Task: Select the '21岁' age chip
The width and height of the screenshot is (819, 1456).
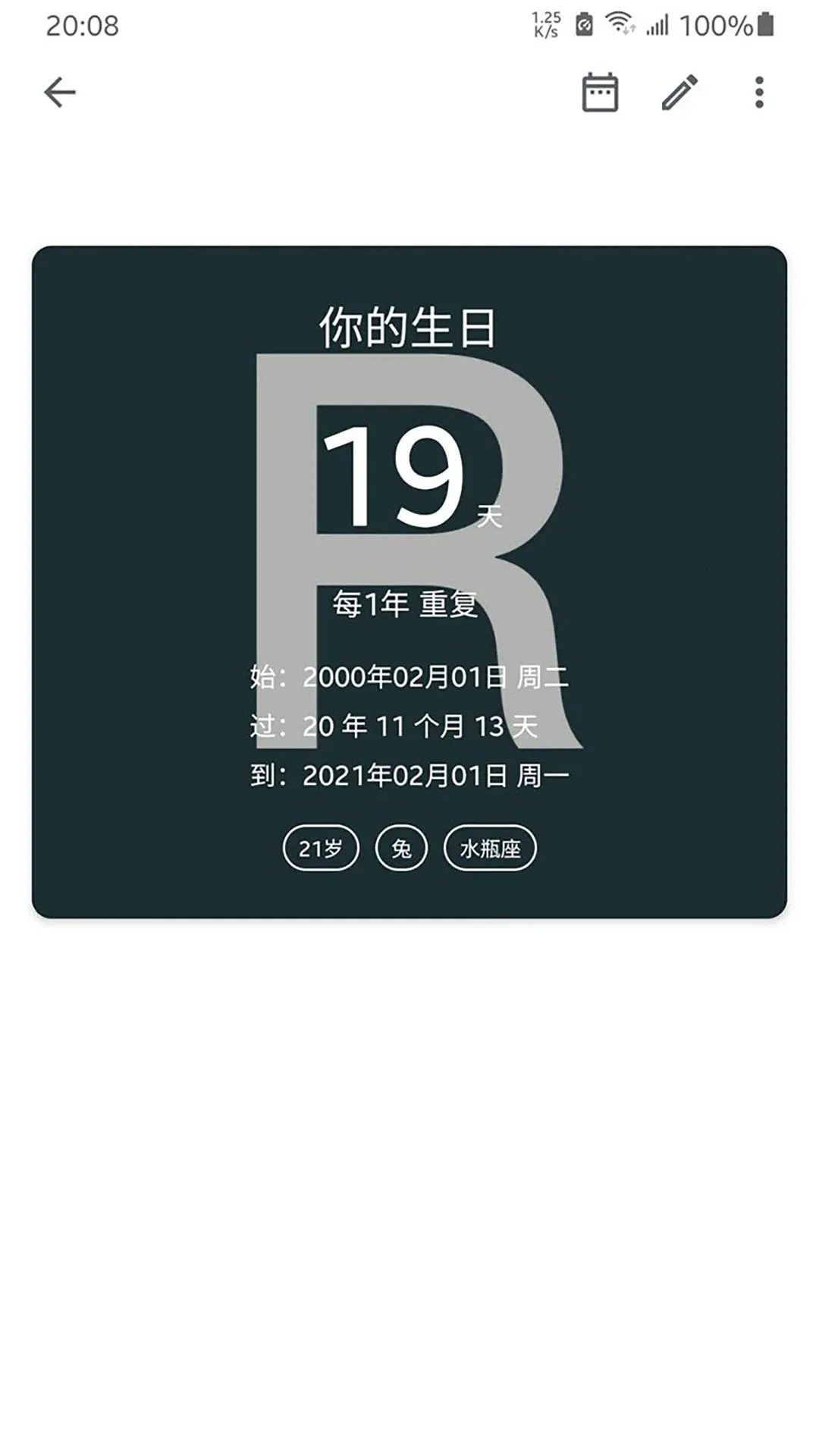Action: (322, 847)
